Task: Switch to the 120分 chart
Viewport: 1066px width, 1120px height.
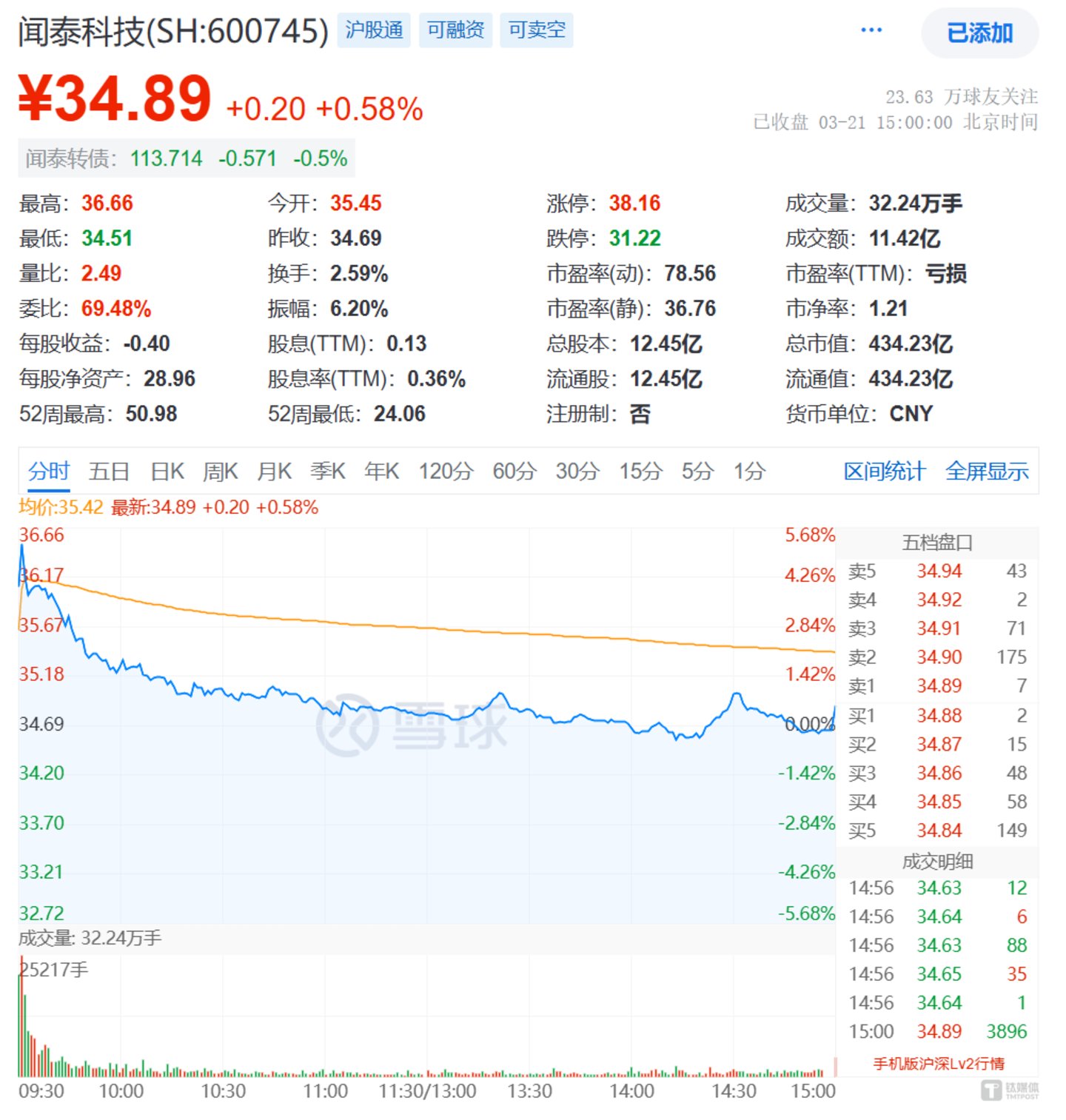Action: tap(446, 471)
